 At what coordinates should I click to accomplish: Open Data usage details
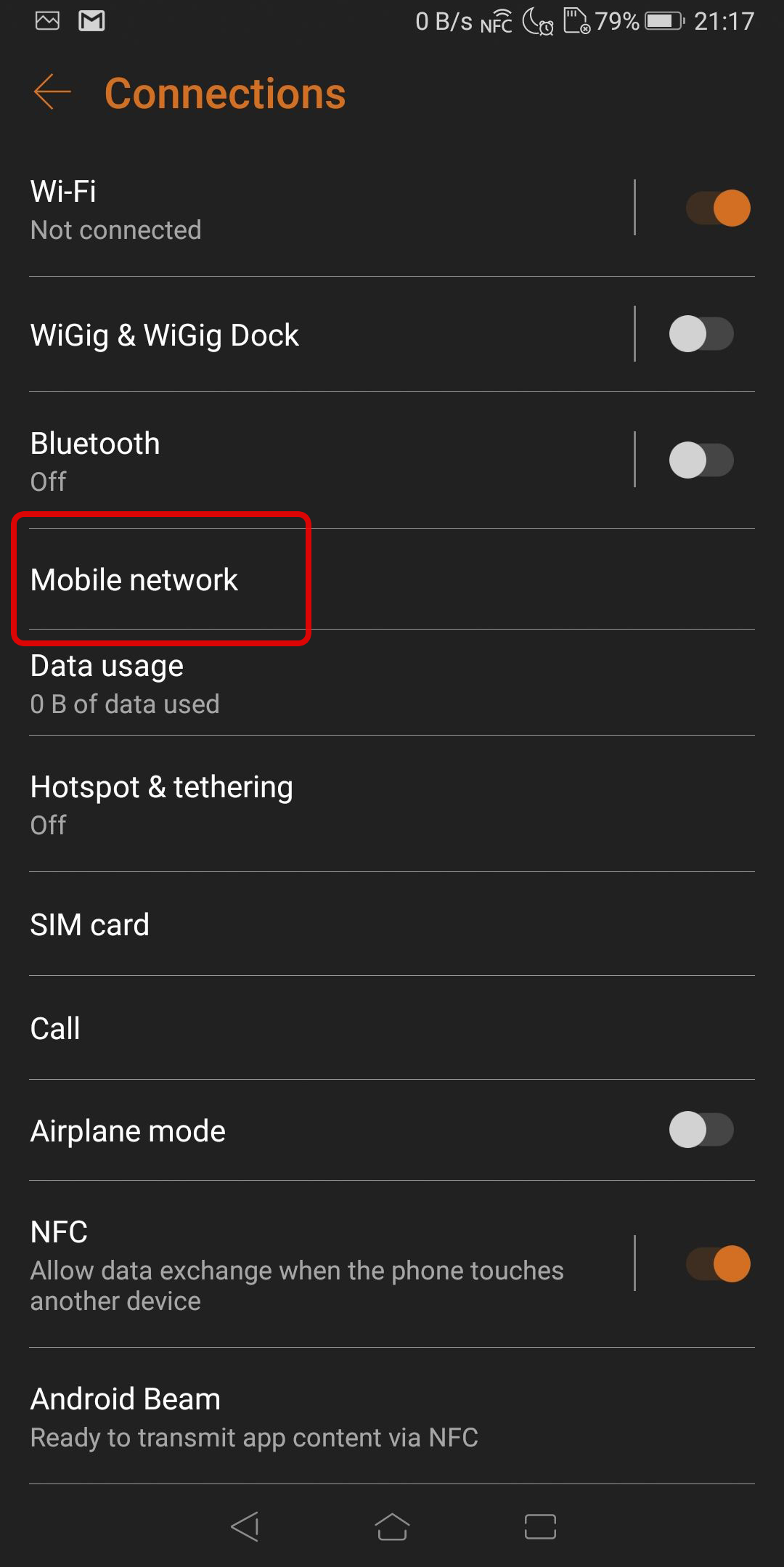tap(392, 683)
